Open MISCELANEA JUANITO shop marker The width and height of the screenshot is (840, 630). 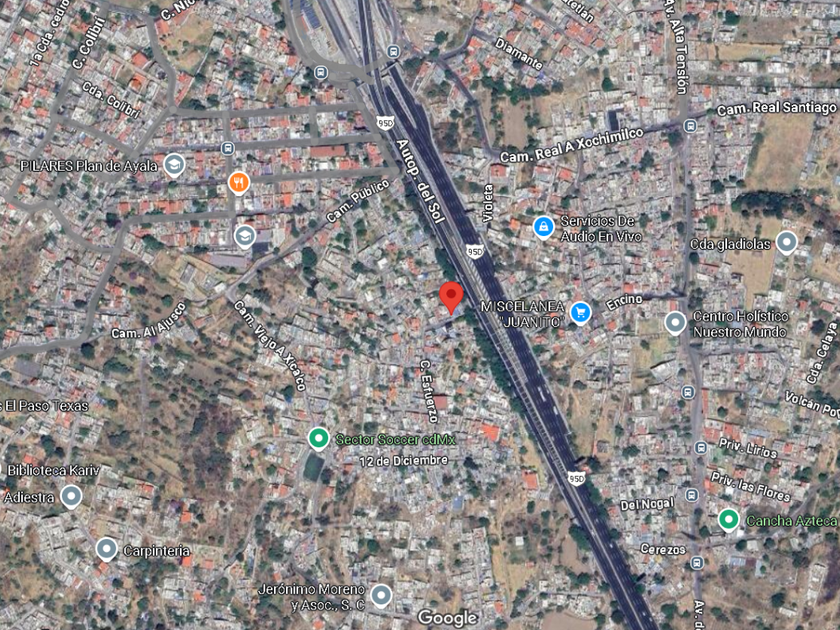point(581,313)
